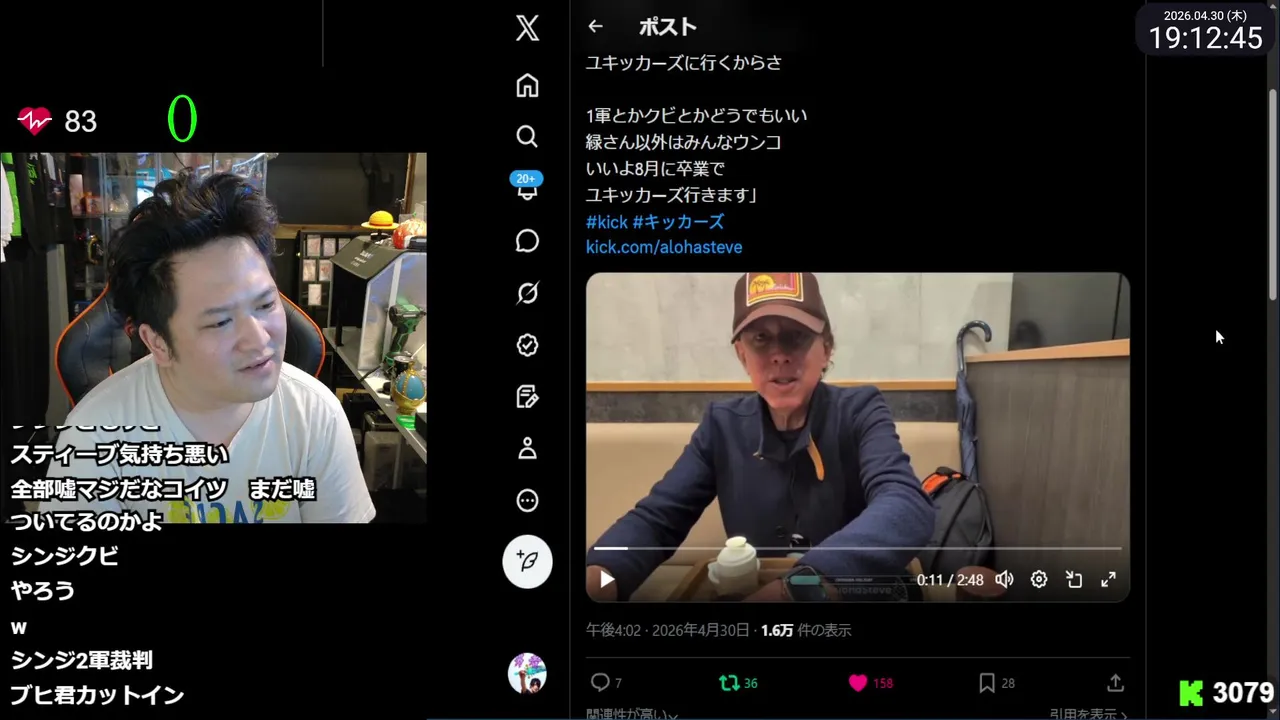Like the post with 158 likes

coord(858,683)
